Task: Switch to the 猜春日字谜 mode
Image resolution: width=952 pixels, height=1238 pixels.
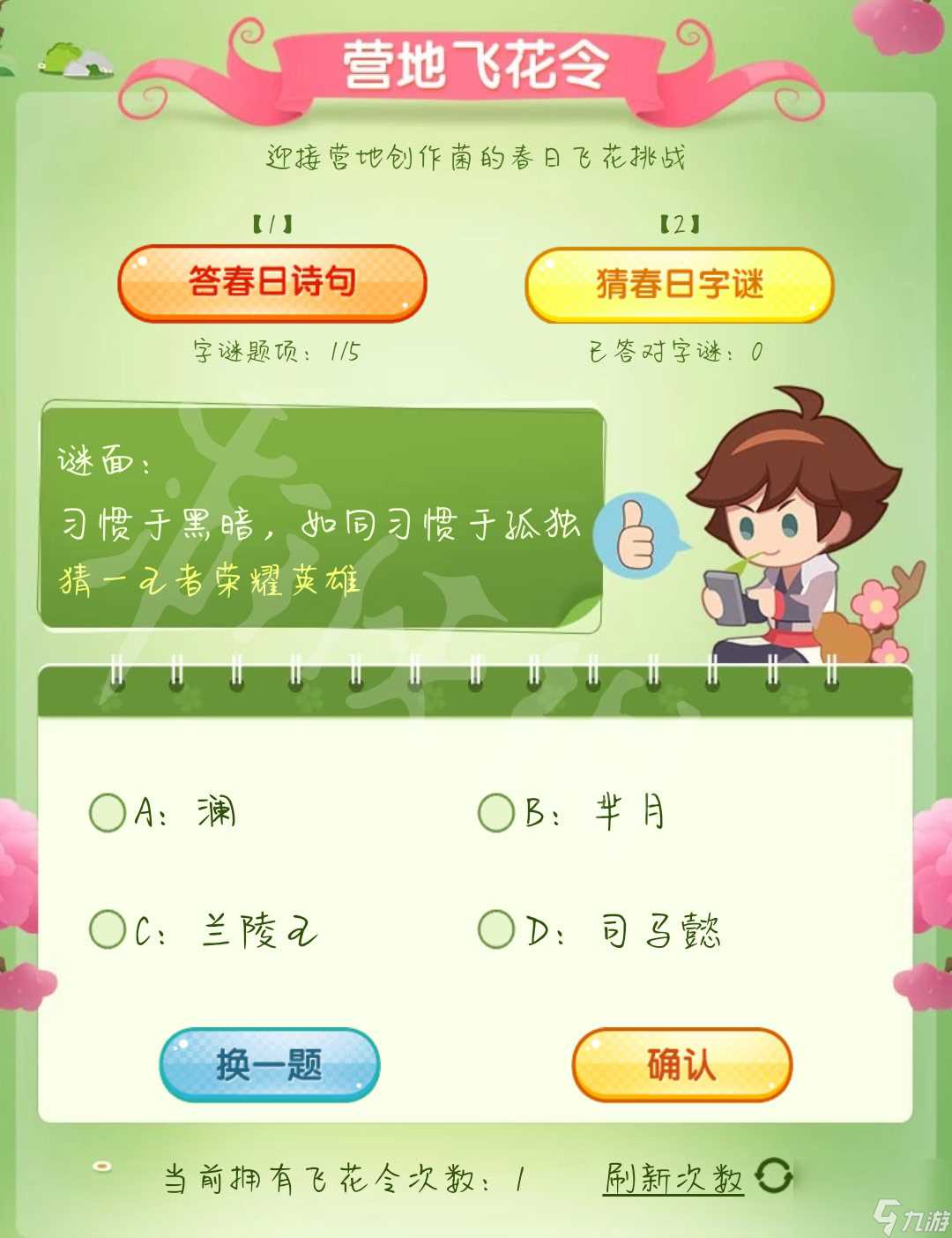Action: (x=681, y=284)
